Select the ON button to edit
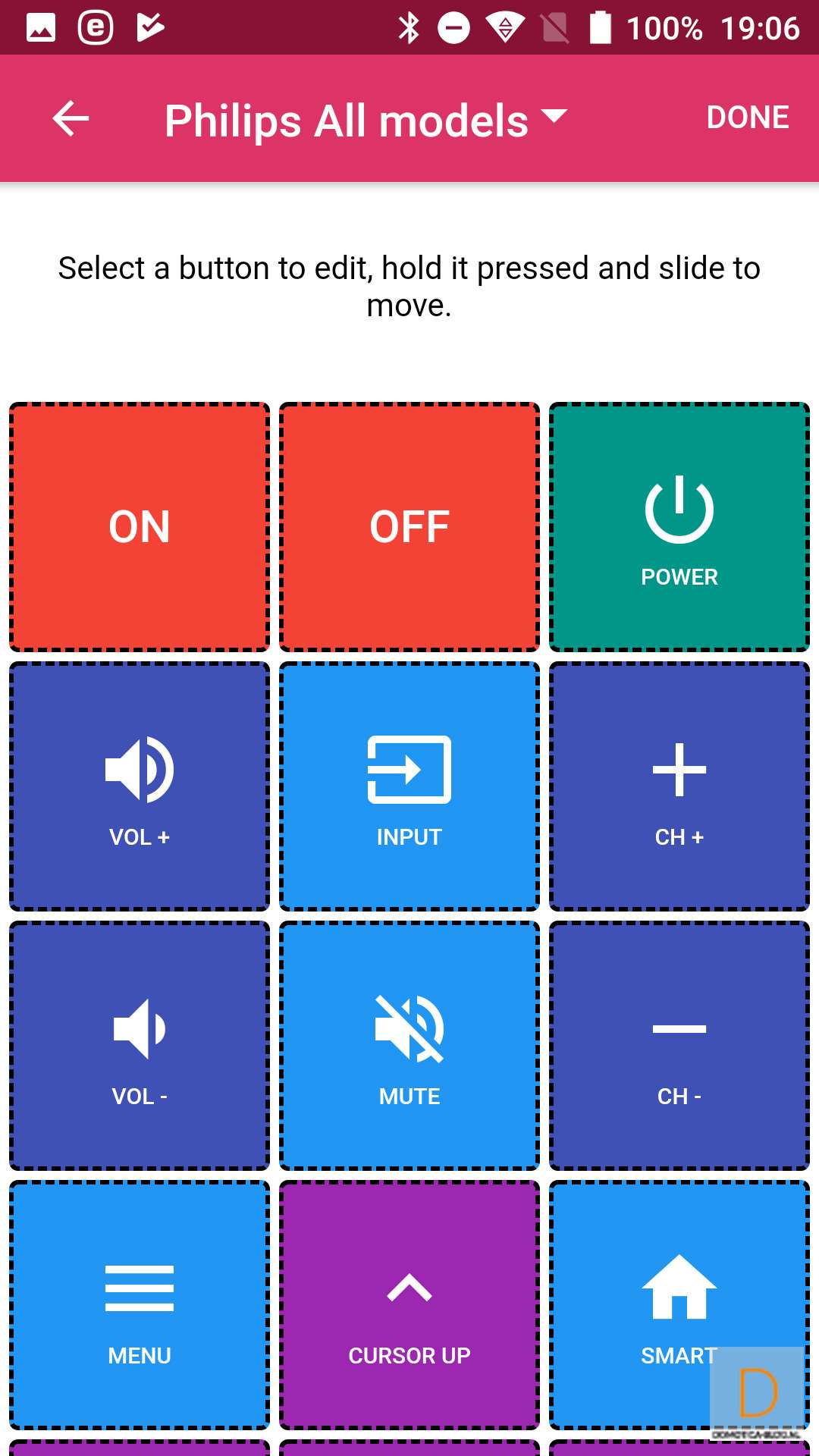The image size is (819, 1456). pos(140,527)
